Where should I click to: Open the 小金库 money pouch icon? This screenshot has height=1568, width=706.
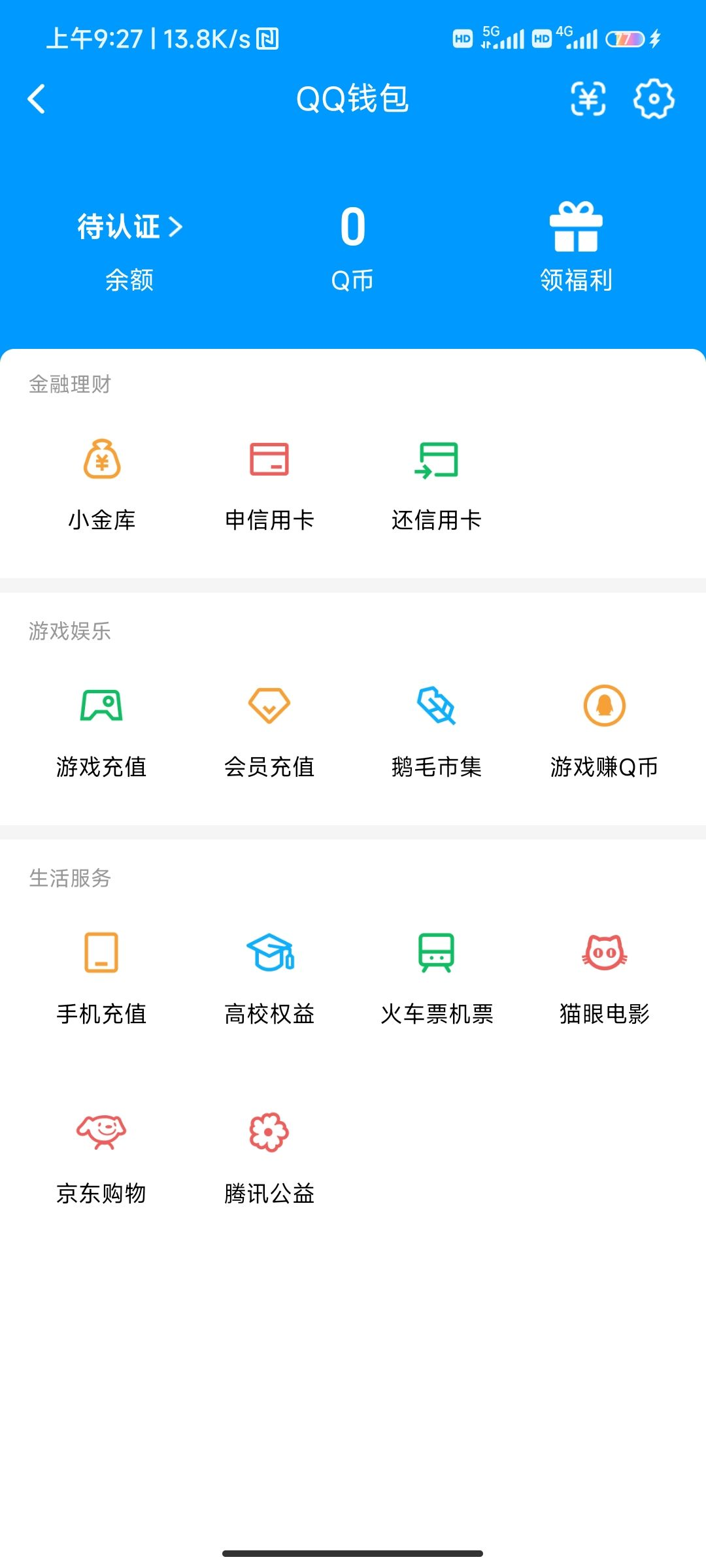point(101,462)
